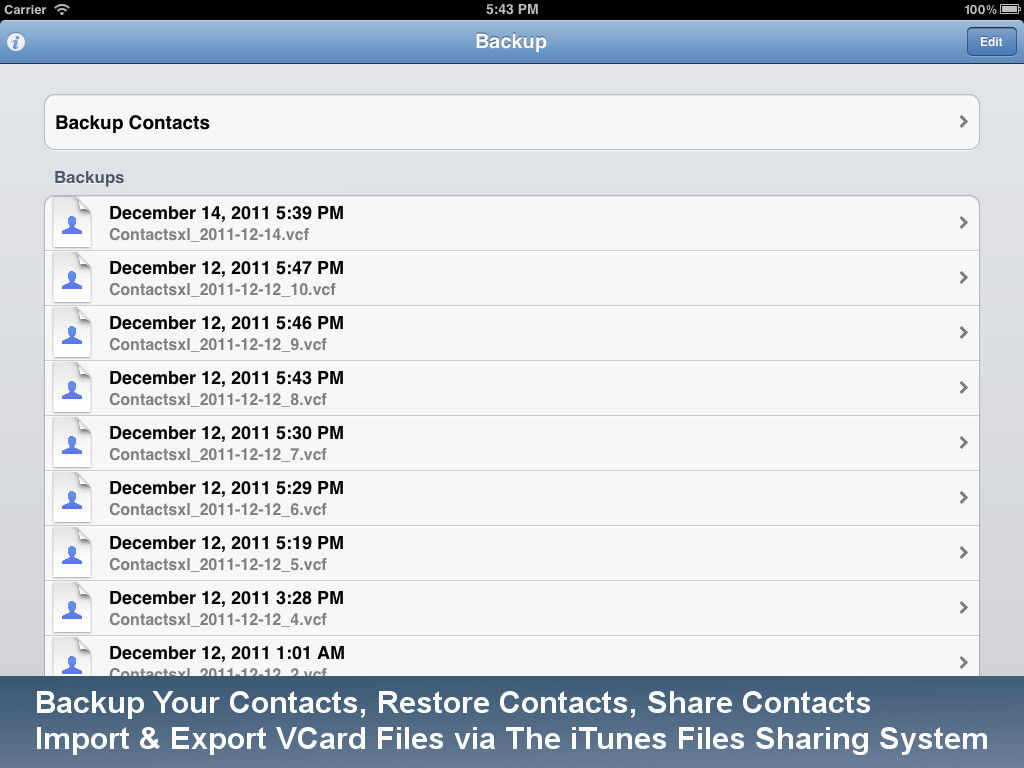Open the December 12 5:46 PM backup
Screen dimensions: 1024x768
coord(511,333)
